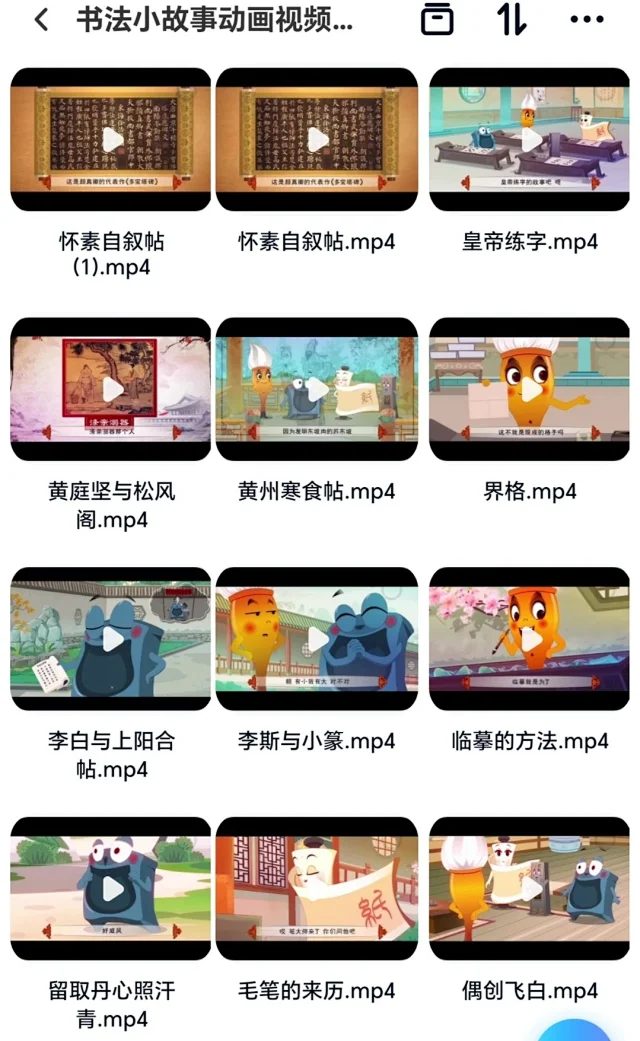Go back using the back arrow

[x=41, y=20]
